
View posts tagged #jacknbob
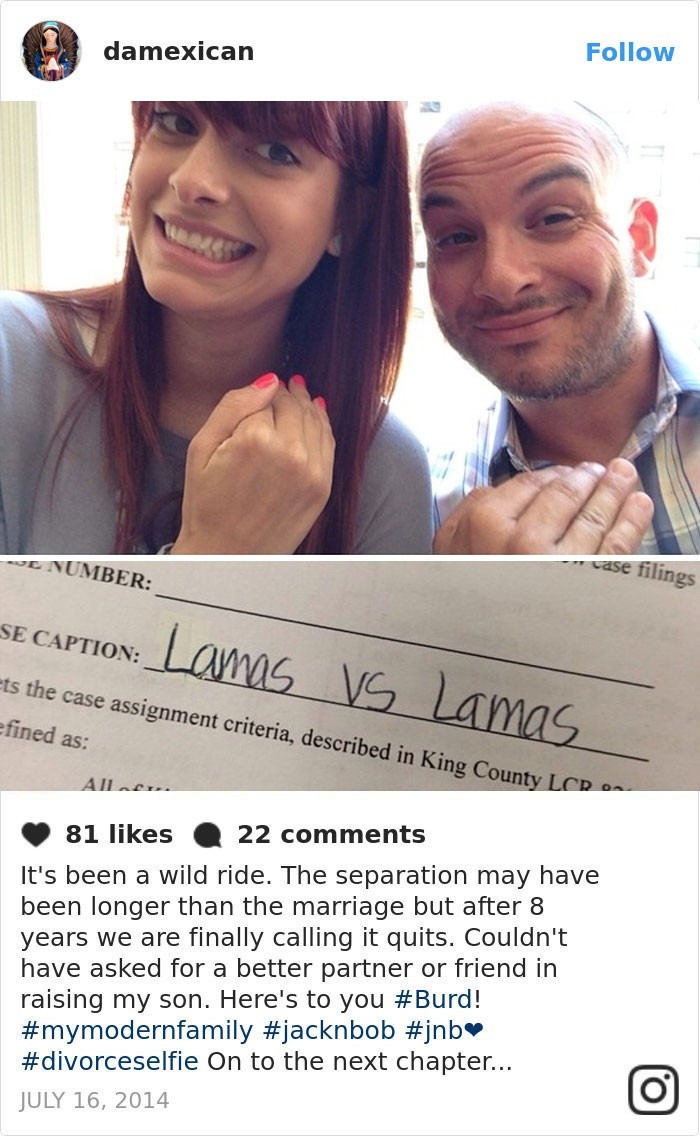(x=329, y=1030)
